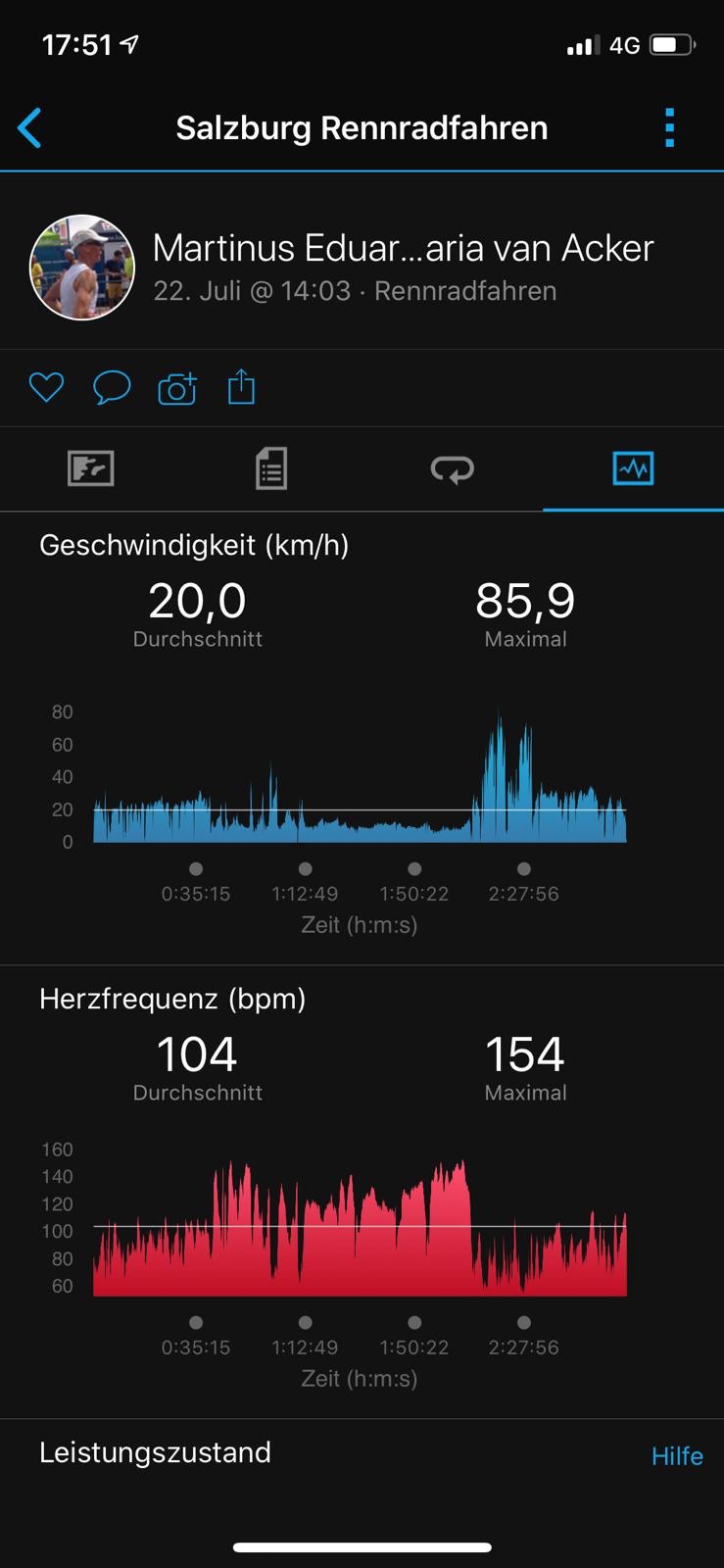Open Hilfe for Leistungszustand
The height and width of the screenshot is (1568, 724).
click(677, 1456)
